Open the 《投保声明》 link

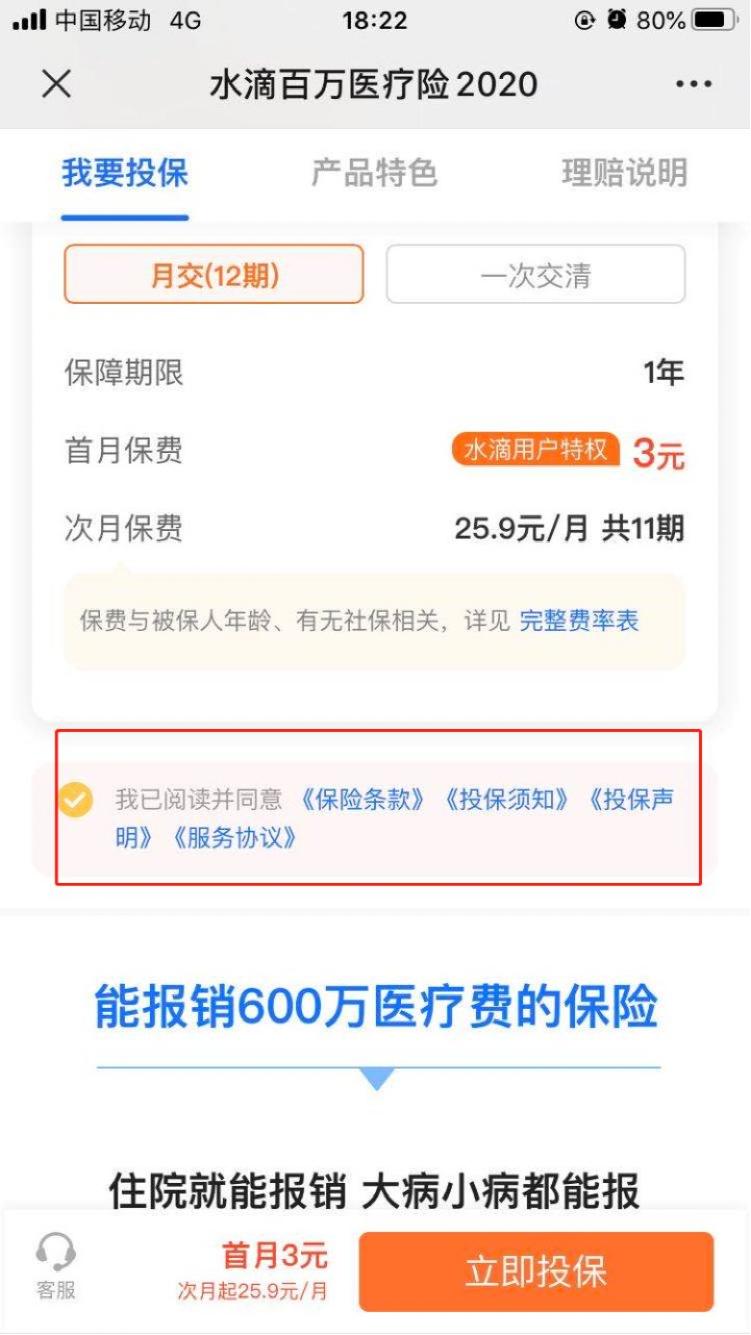click(x=630, y=800)
